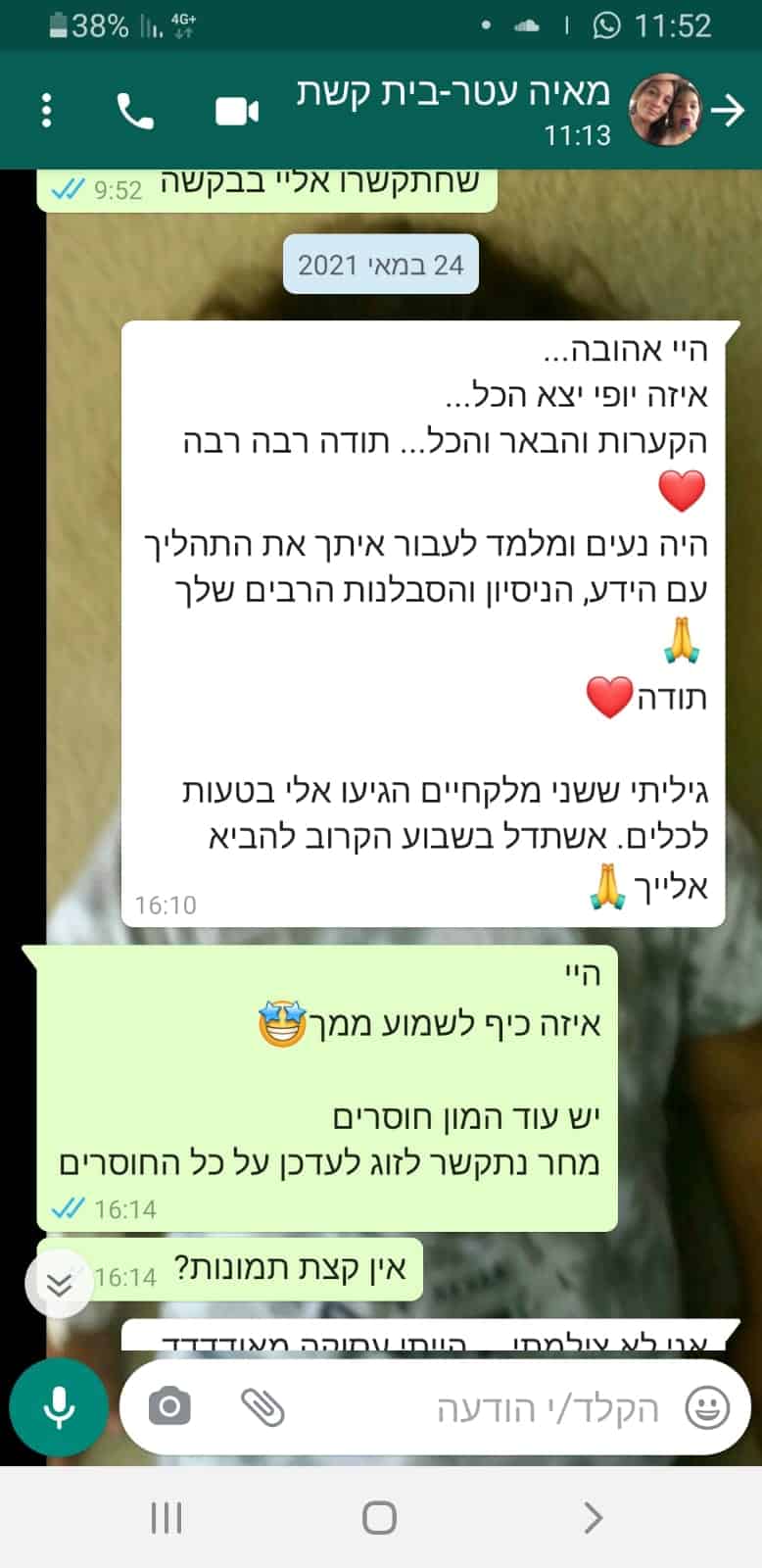
Task: Open recent apps from the navigation bar
Action: click(167, 1518)
